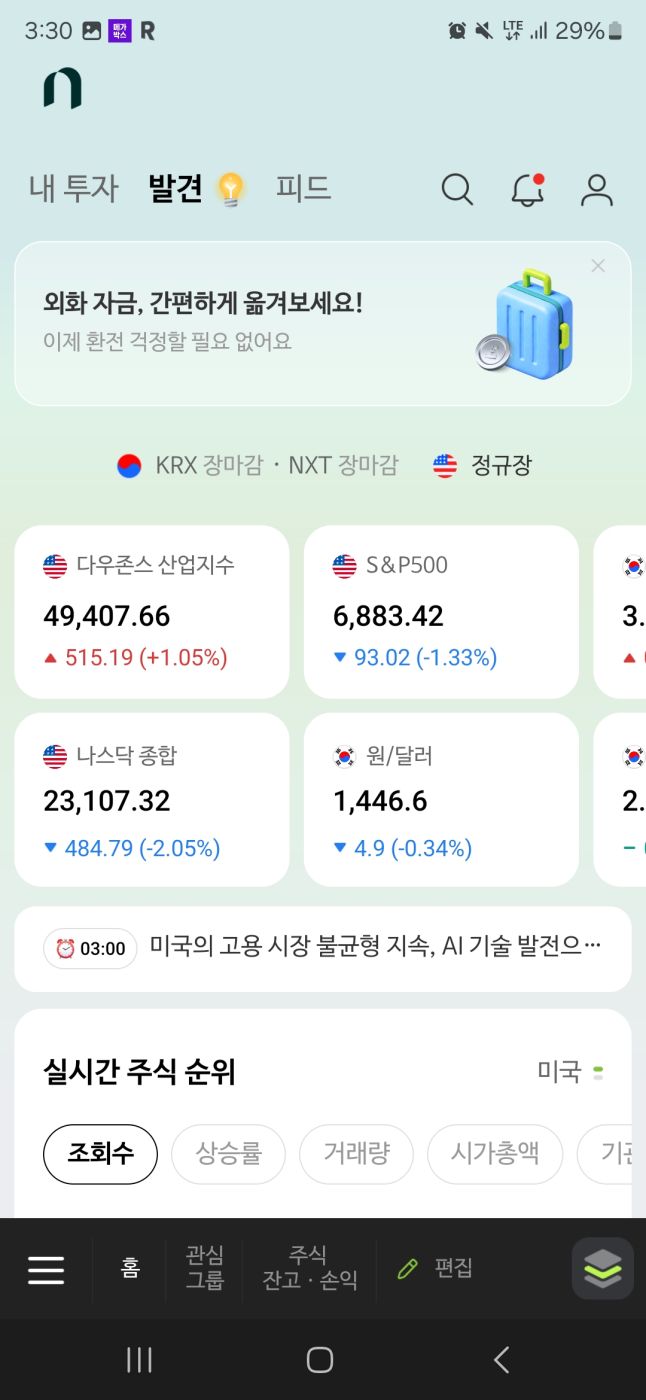Switch to the 피드 tab
The image size is (646, 1400).
coord(303,188)
